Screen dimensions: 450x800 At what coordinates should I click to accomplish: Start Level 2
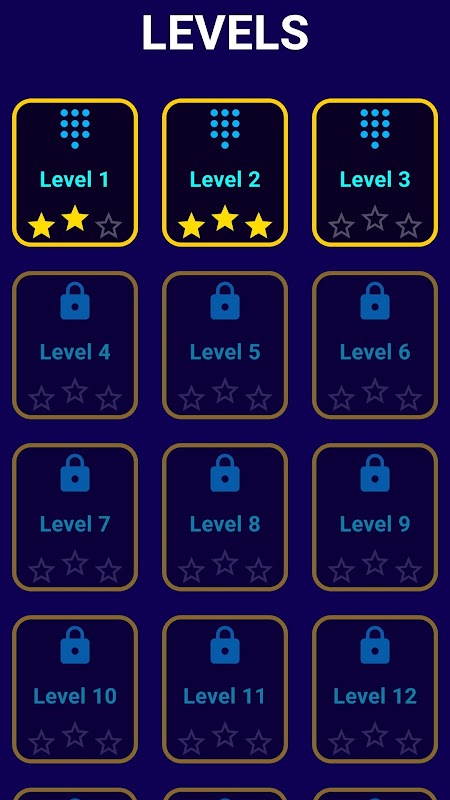[x=225, y=172]
